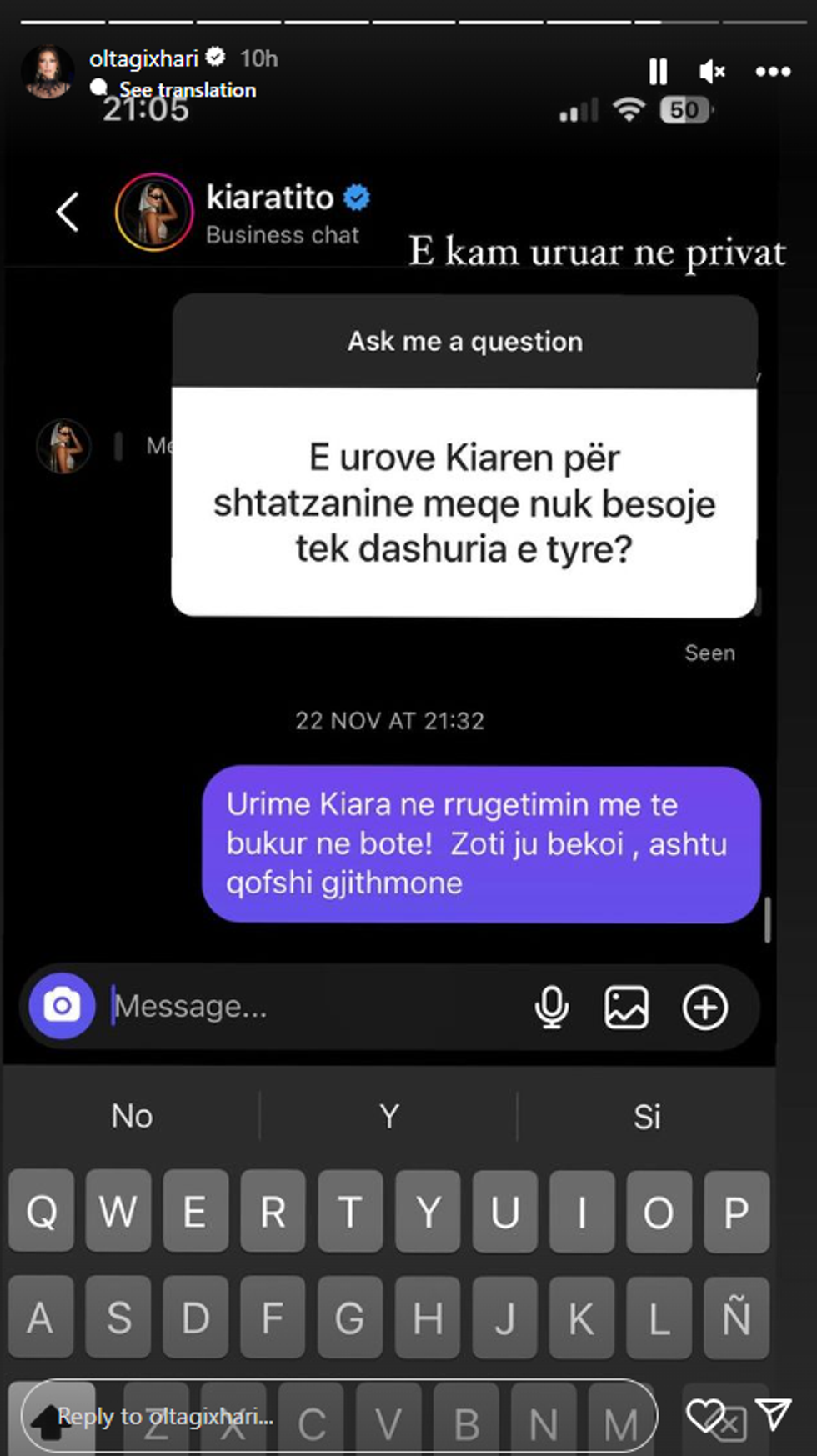The height and width of the screenshot is (1456, 817).
Task: Open the story options three-dot menu
Action: [771, 73]
